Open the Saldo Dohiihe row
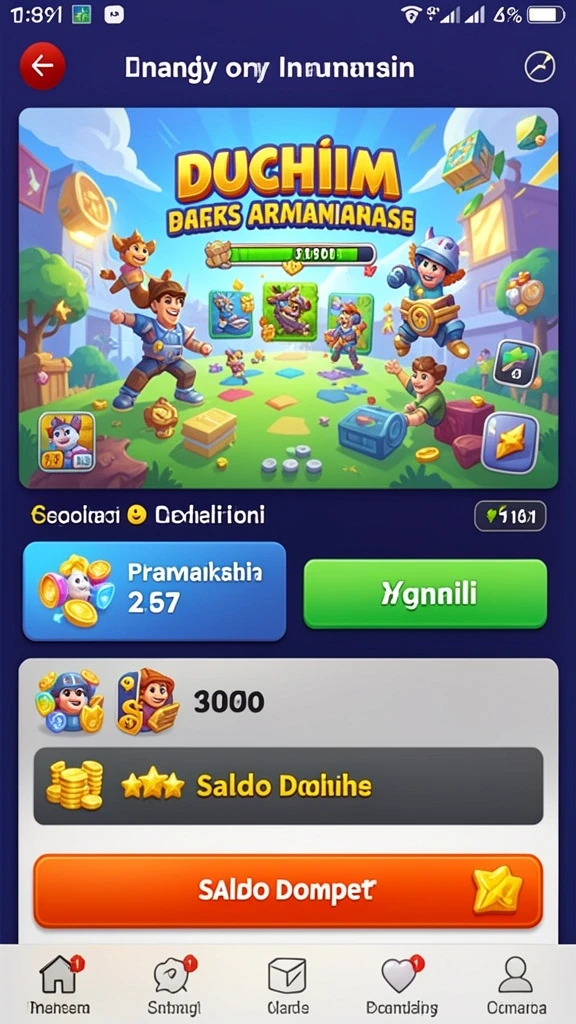This screenshot has width=576, height=1024. [288, 786]
